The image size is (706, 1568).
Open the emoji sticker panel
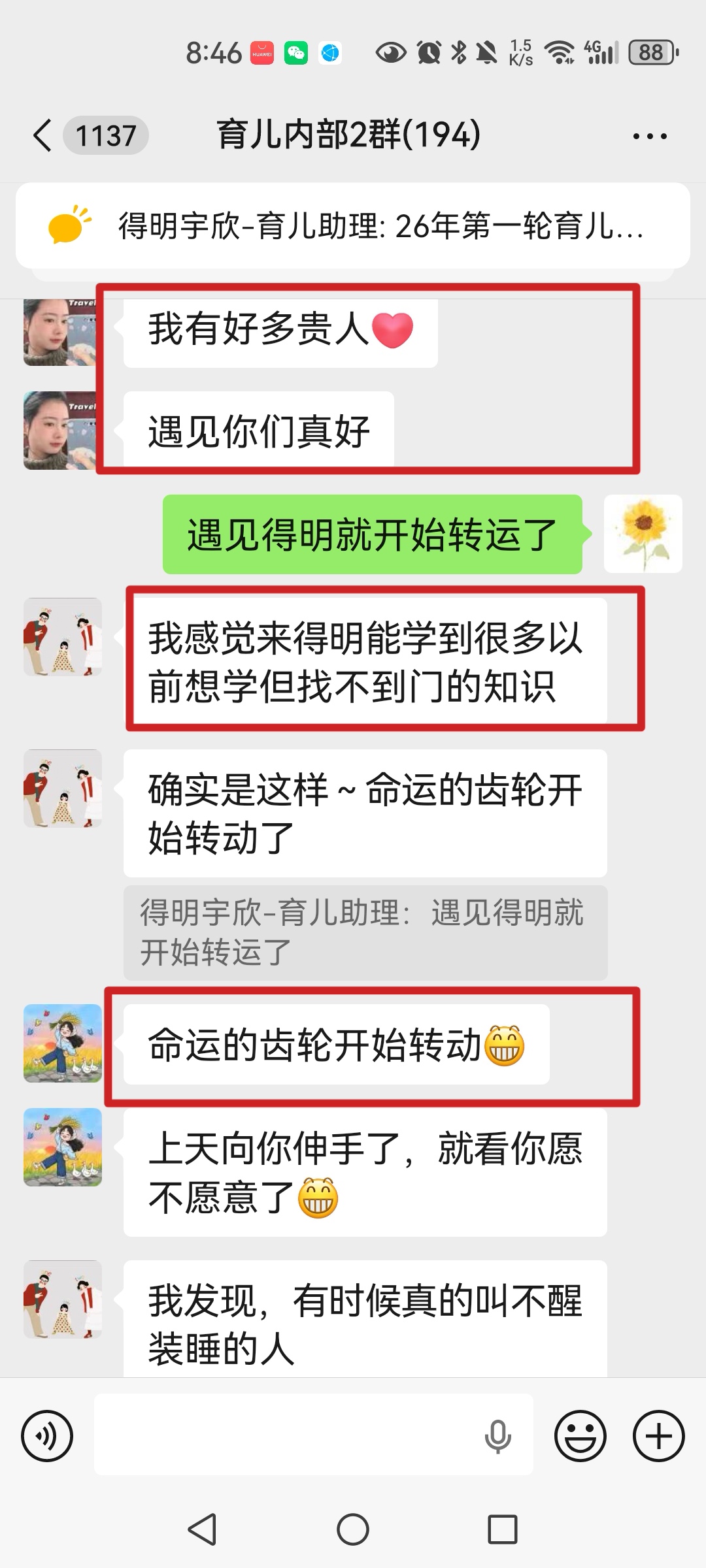pyautogui.click(x=580, y=1436)
